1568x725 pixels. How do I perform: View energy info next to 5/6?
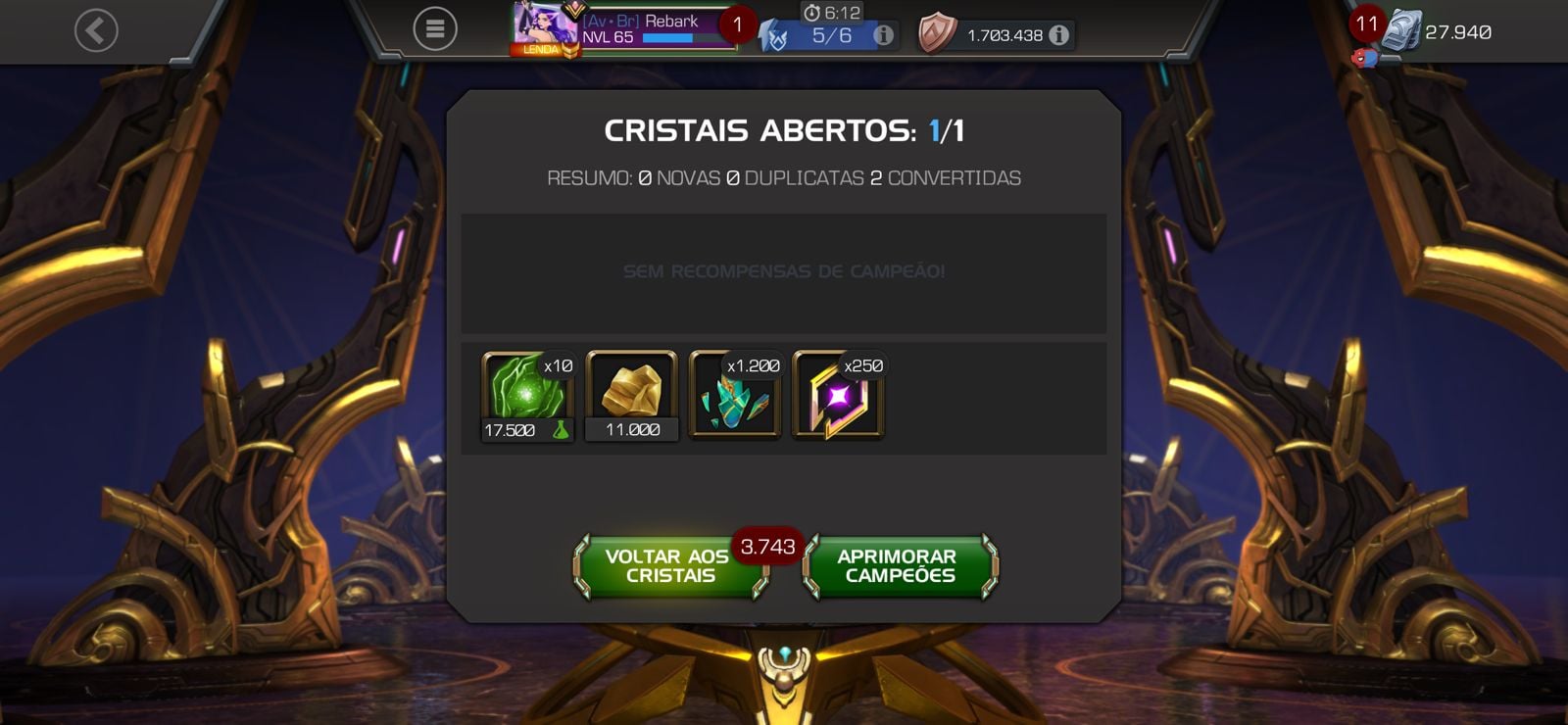pyautogui.click(x=883, y=35)
